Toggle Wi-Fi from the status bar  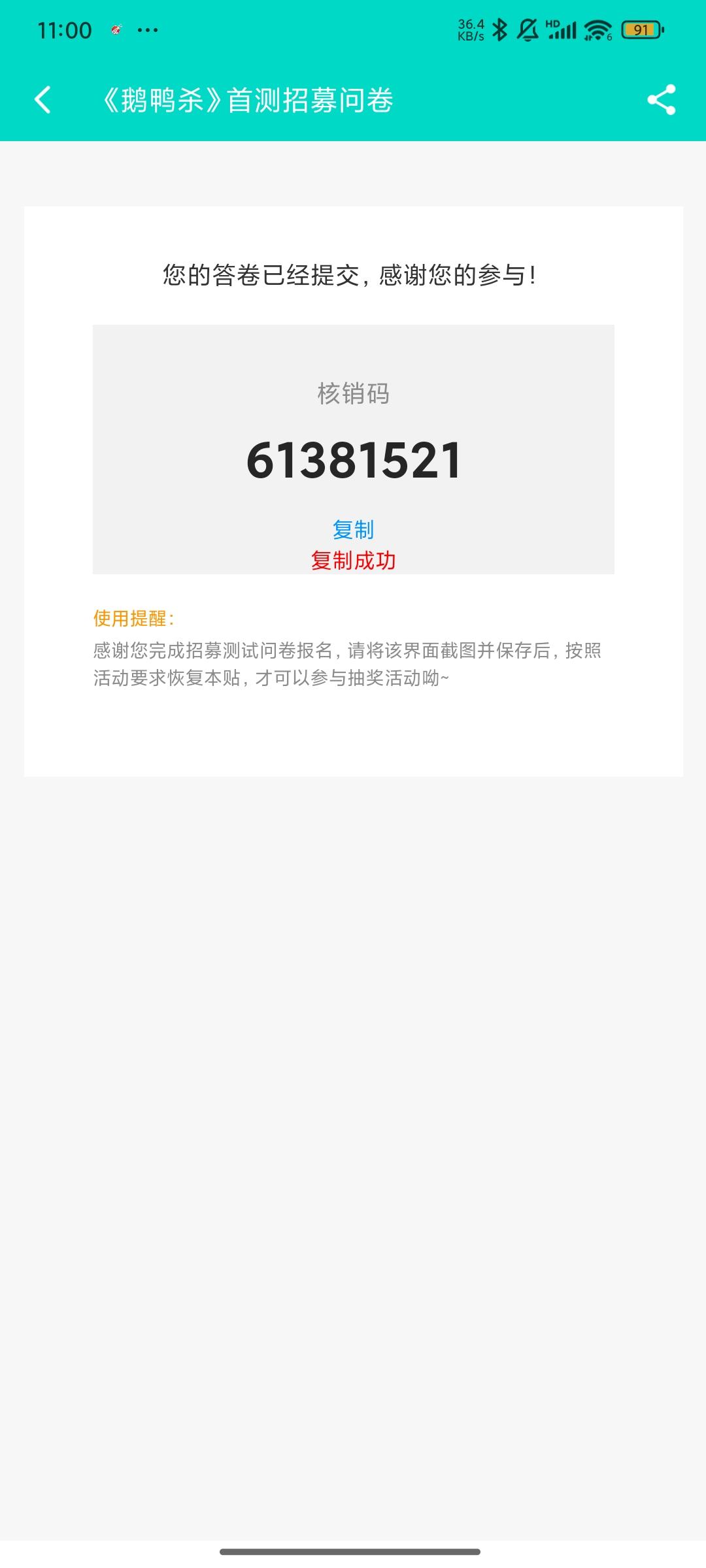[x=596, y=29]
